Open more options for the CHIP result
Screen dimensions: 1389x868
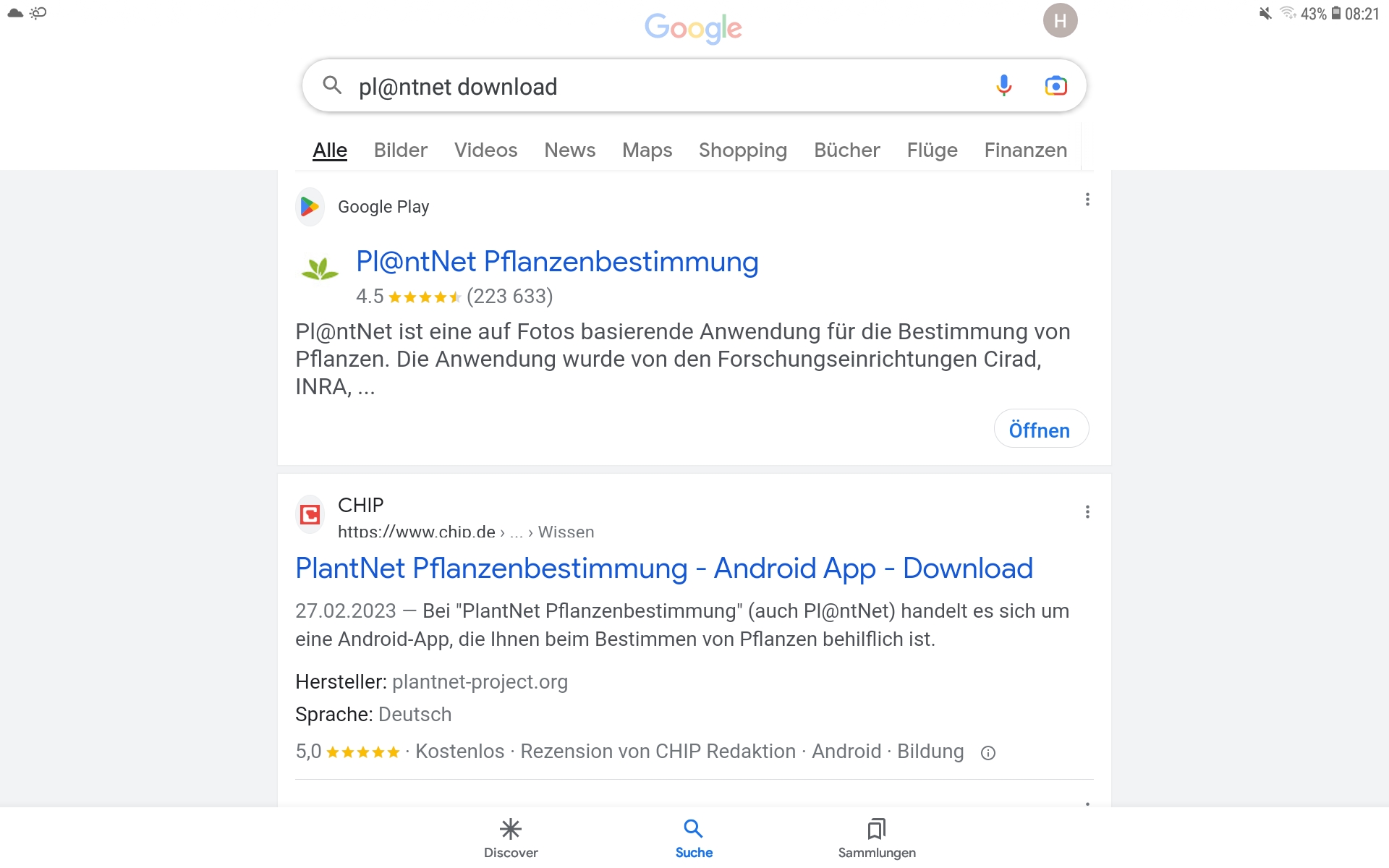pos(1087,512)
